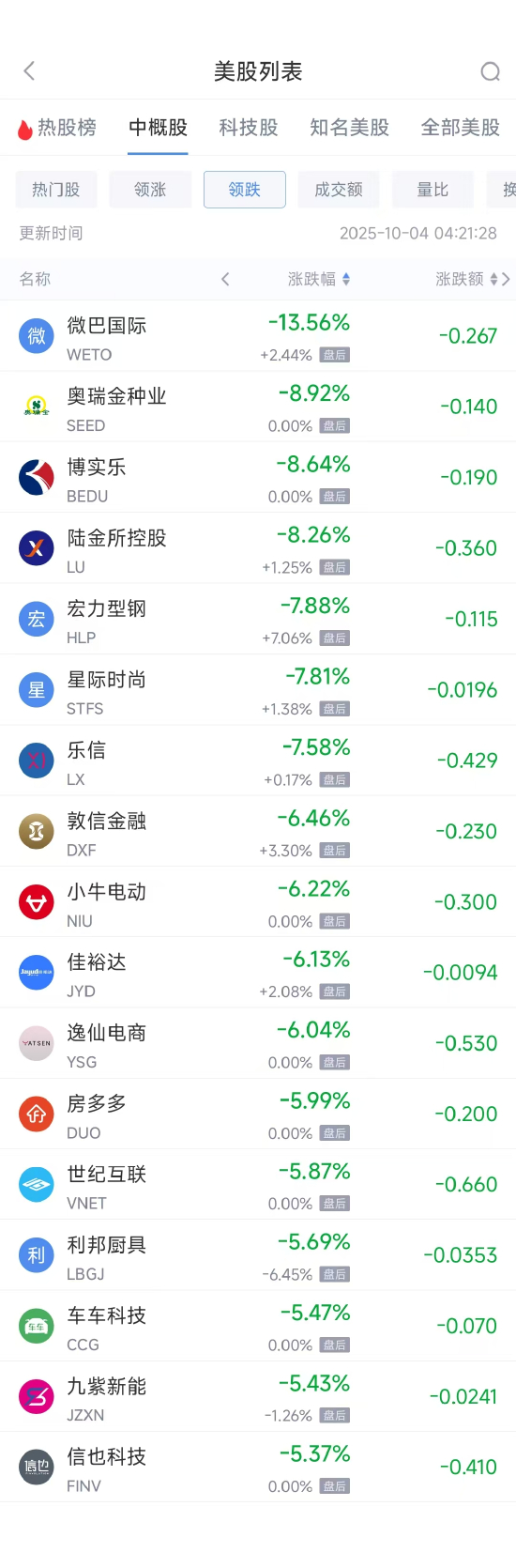Select the 热门股 filter chip

click(x=56, y=190)
